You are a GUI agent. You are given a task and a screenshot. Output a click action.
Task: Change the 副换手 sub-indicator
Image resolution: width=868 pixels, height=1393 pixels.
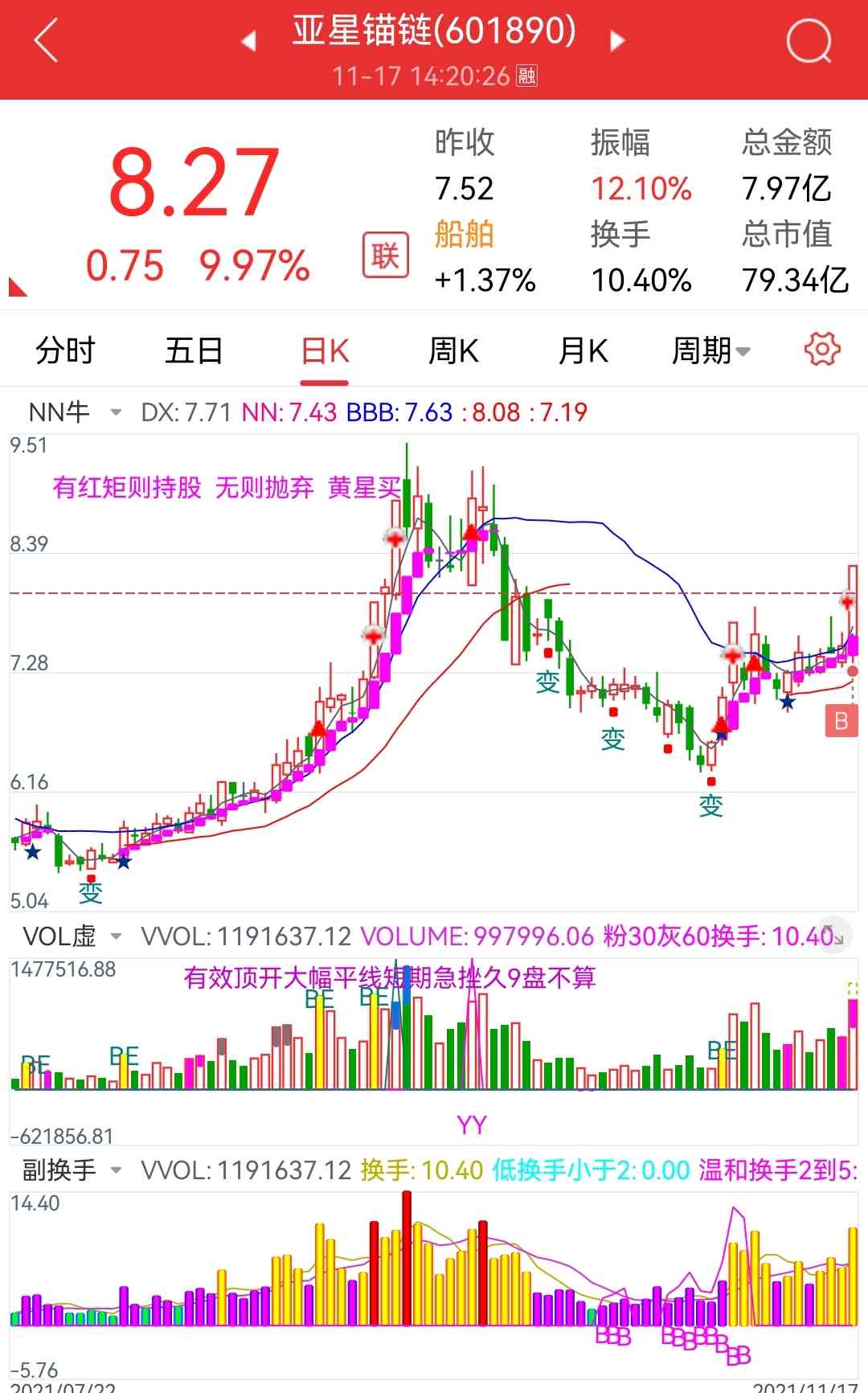(x=72, y=1170)
